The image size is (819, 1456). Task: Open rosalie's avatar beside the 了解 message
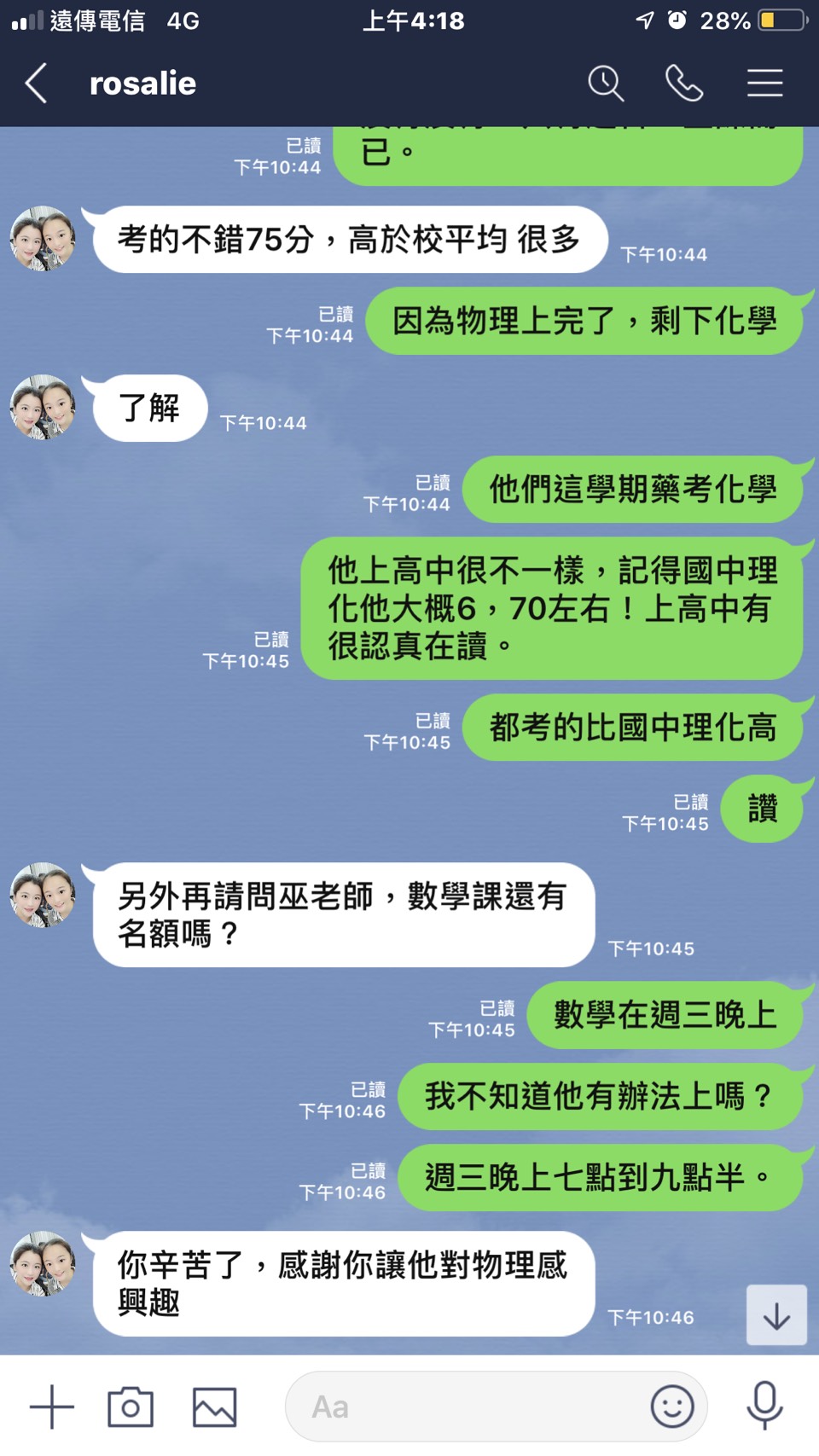(x=43, y=407)
